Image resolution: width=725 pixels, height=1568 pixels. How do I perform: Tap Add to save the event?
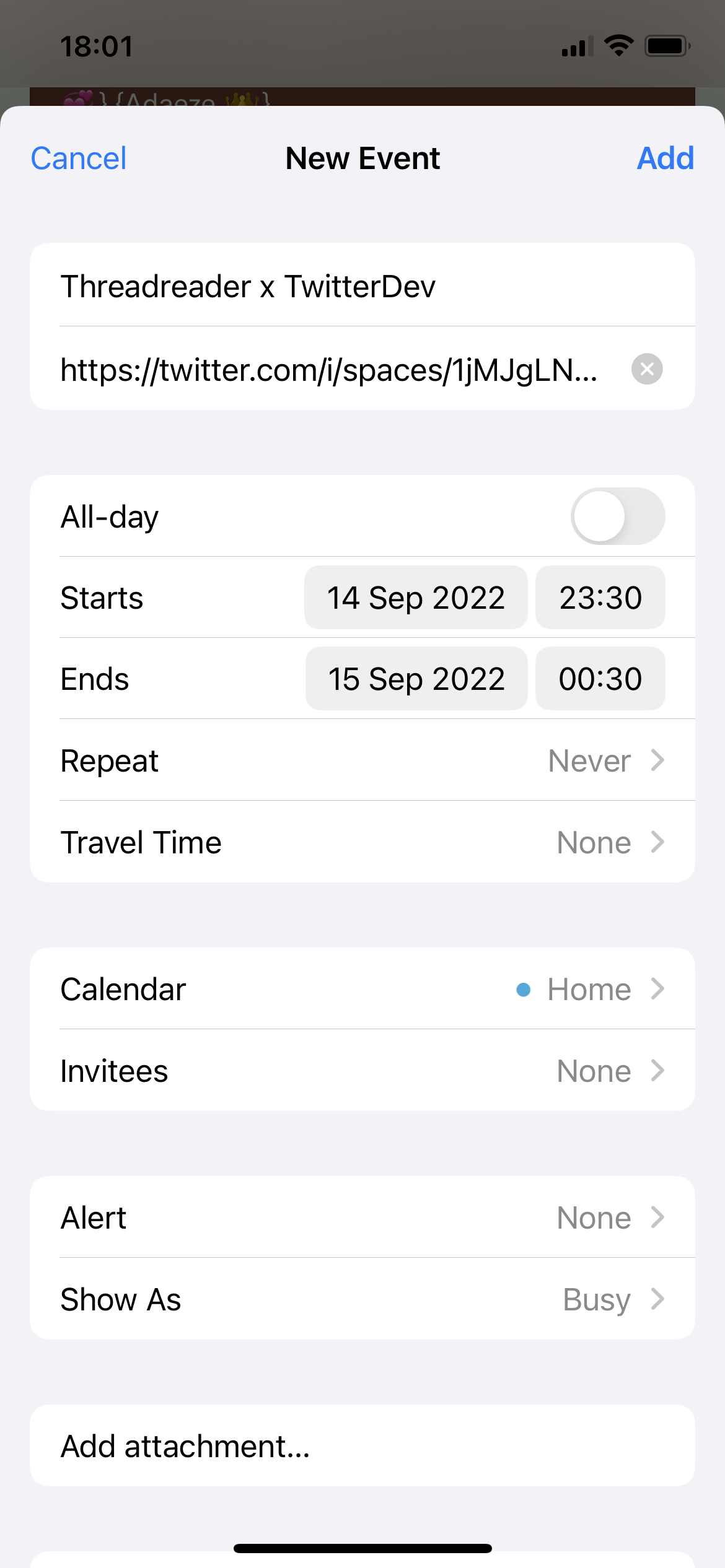tap(666, 159)
